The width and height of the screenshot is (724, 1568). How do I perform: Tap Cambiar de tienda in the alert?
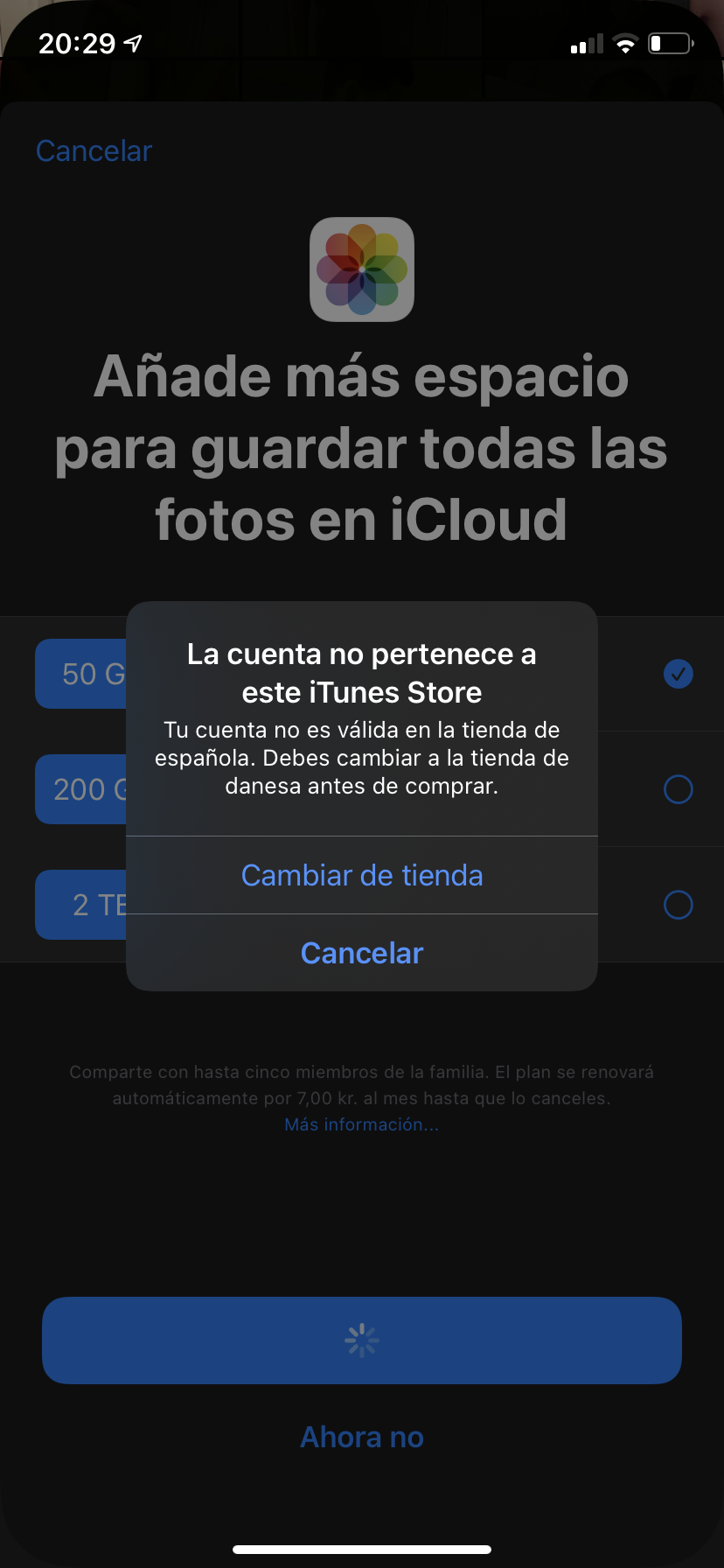(362, 875)
